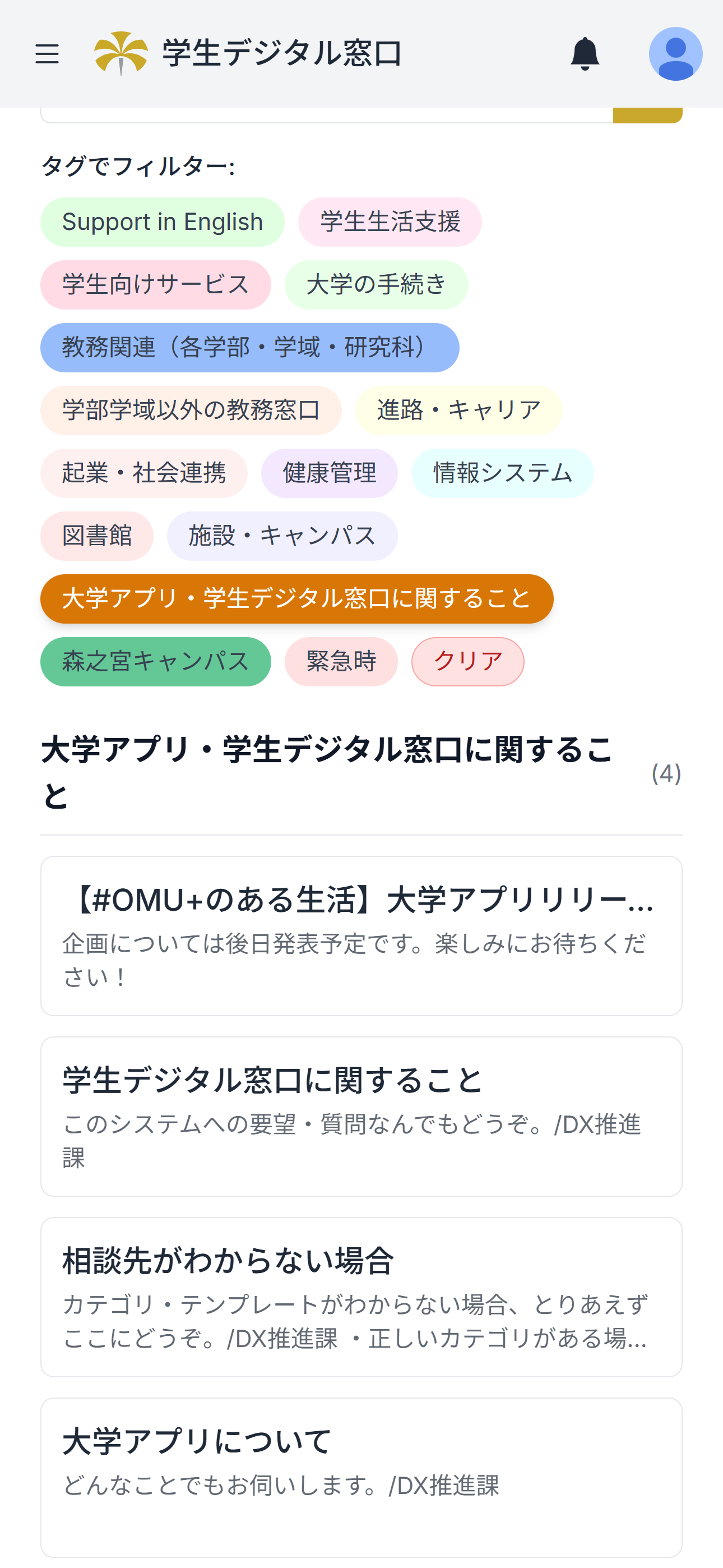Filter by 進路・キャリア tag
The width and height of the screenshot is (723, 1568).
458,411
